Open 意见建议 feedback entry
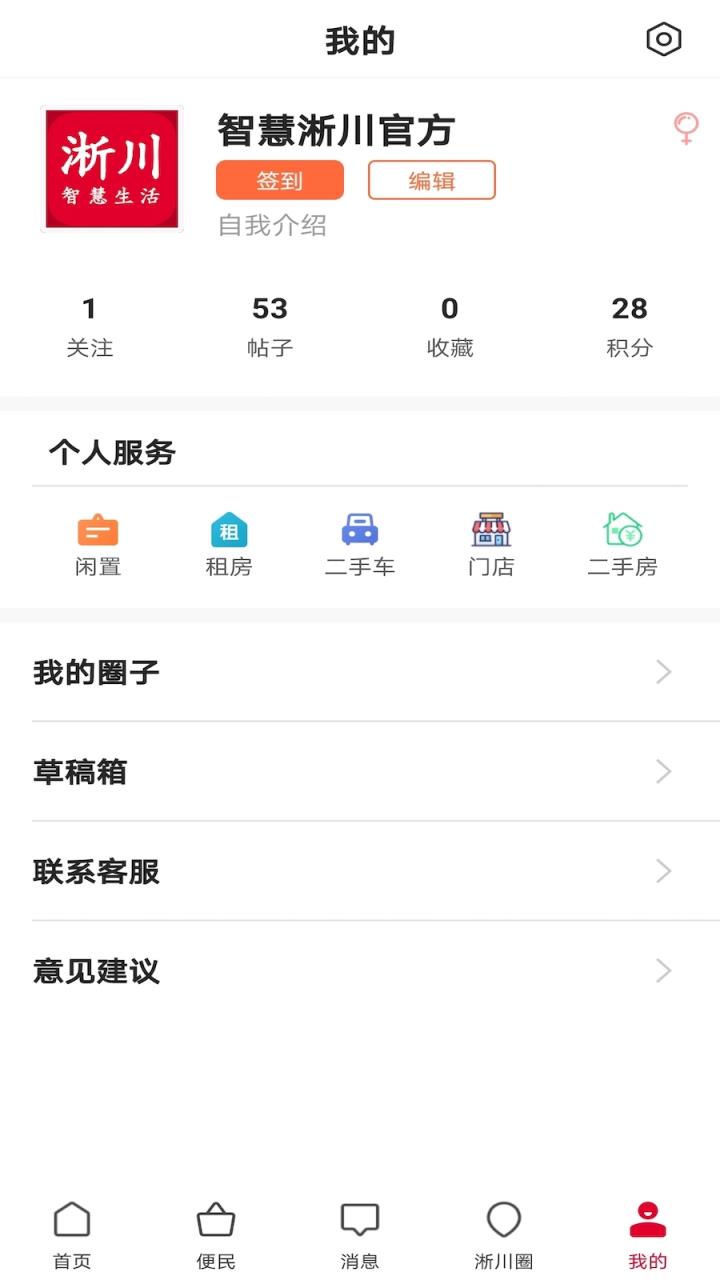The width and height of the screenshot is (720, 1280). click(x=663, y=970)
